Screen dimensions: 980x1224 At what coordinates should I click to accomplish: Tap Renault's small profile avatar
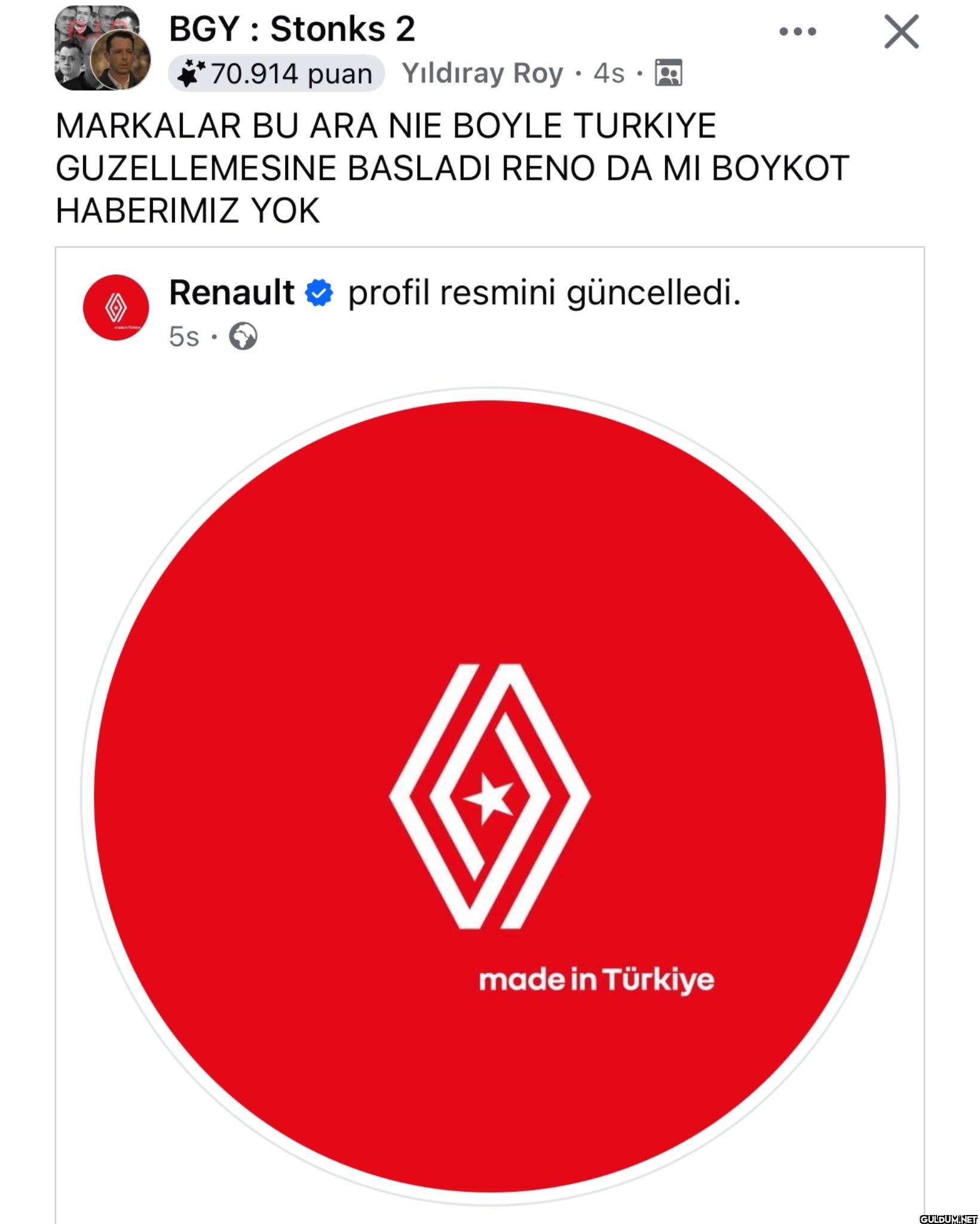coord(116,308)
